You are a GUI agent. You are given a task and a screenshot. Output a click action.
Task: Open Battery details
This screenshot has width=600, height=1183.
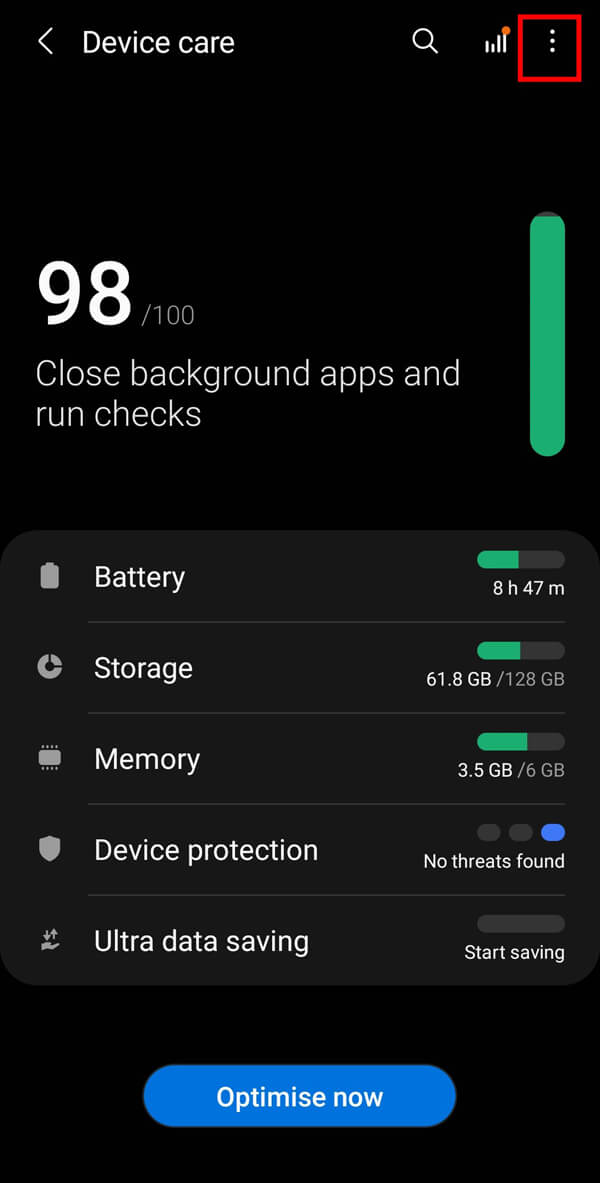click(300, 577)
